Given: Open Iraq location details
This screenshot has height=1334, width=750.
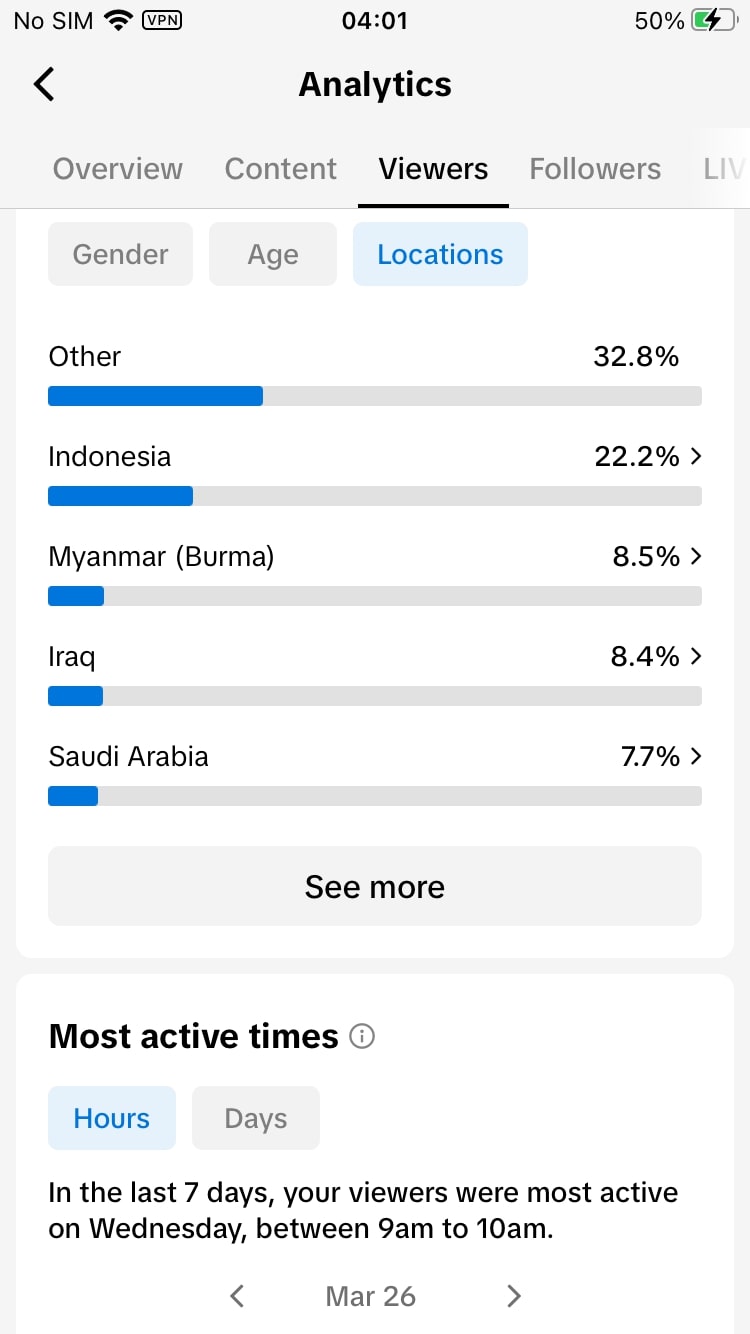Looking at the screenshot, I should pyautogui.click(x=375, y=672).
